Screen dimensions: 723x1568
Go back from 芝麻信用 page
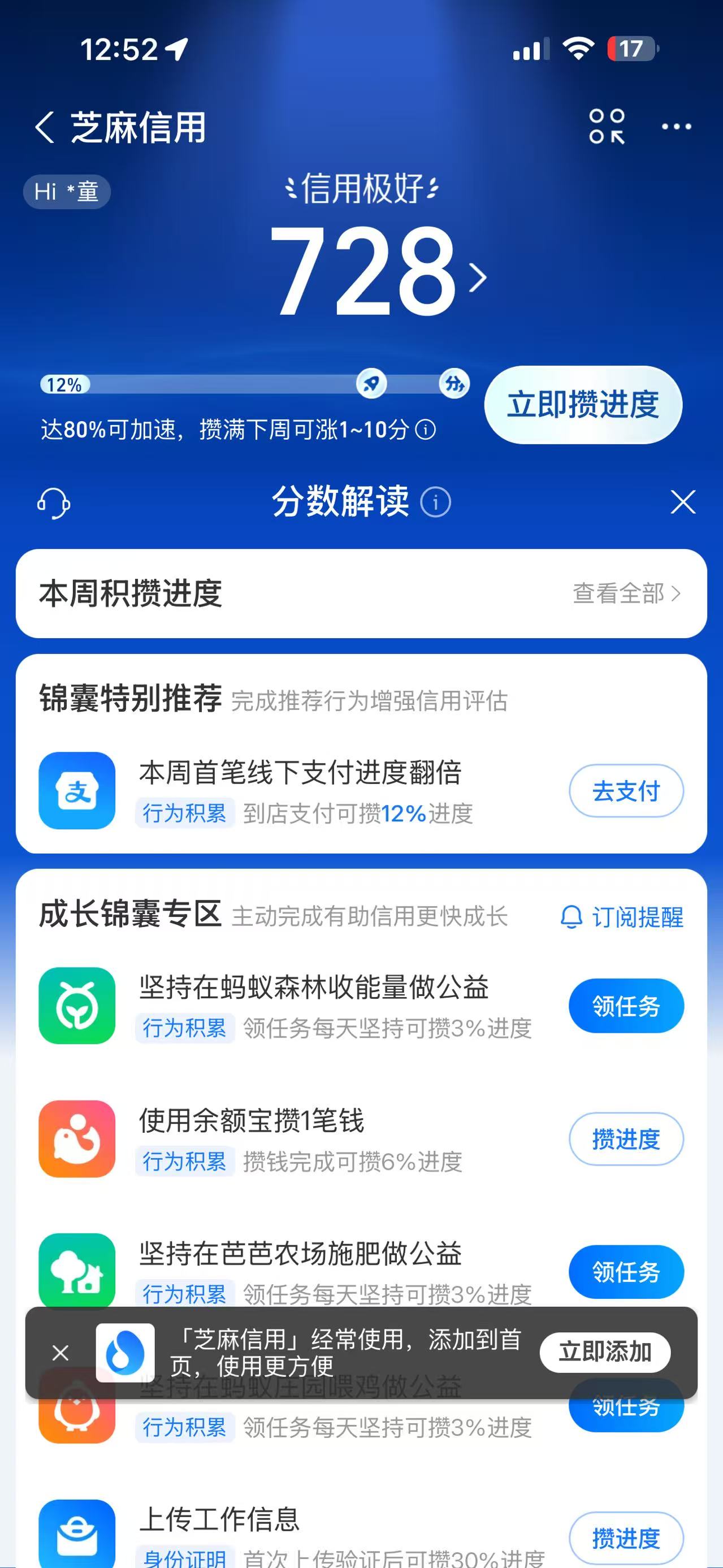[x=45, y=128]
